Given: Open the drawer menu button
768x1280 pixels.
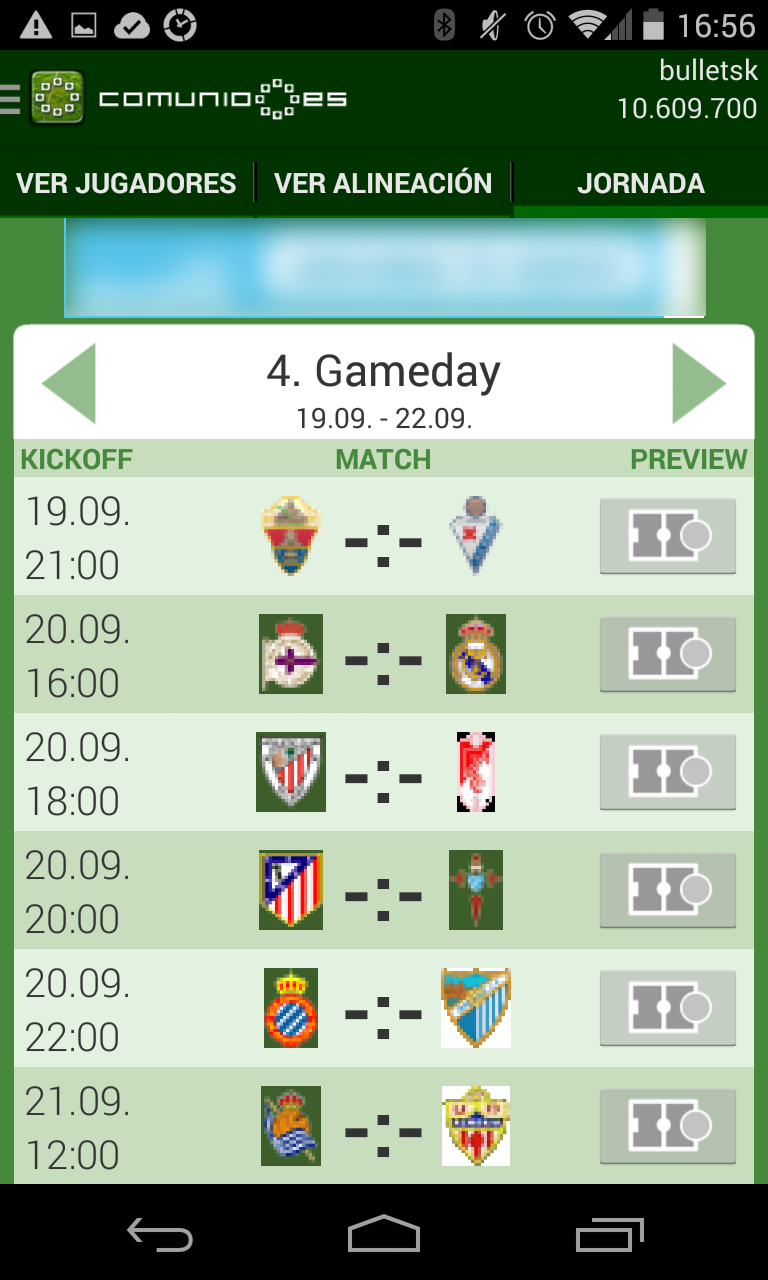Looking at the screenshot, I should tap(12, 99).
